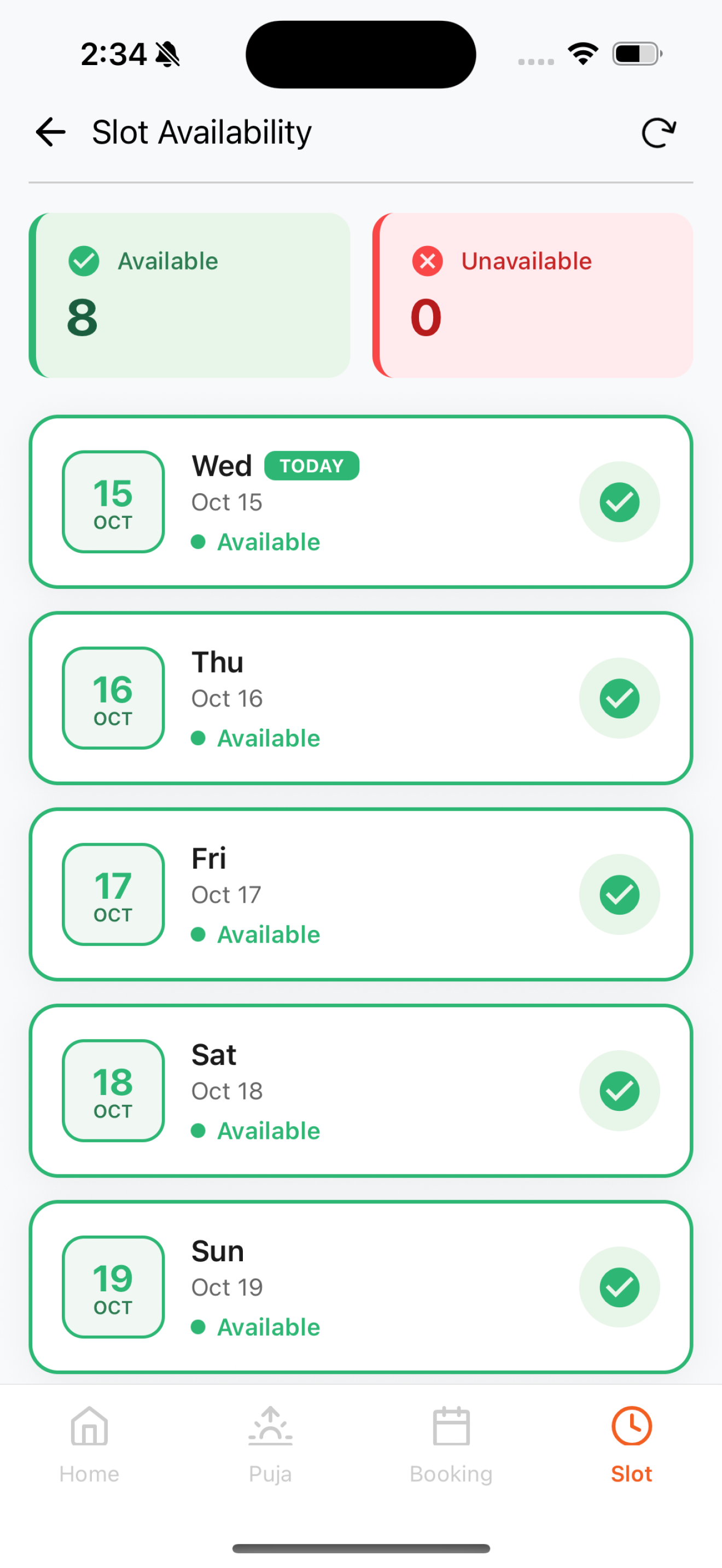Toggle availability for Fri Oct 17
Image resolution: width=722 pixels, height=1568 pixels.
coord(619,895)
